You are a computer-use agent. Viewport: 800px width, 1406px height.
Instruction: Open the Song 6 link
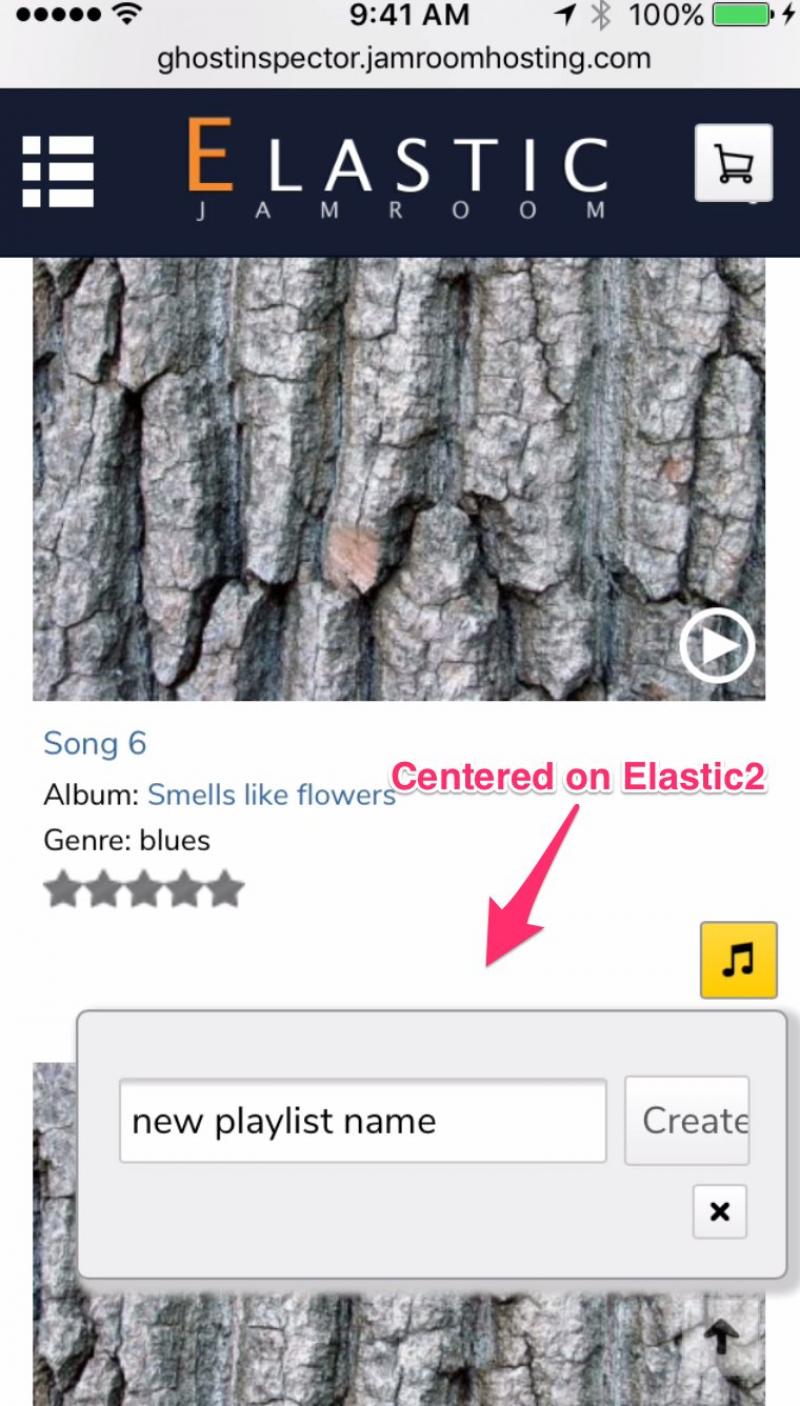click(x=95, y=743)
